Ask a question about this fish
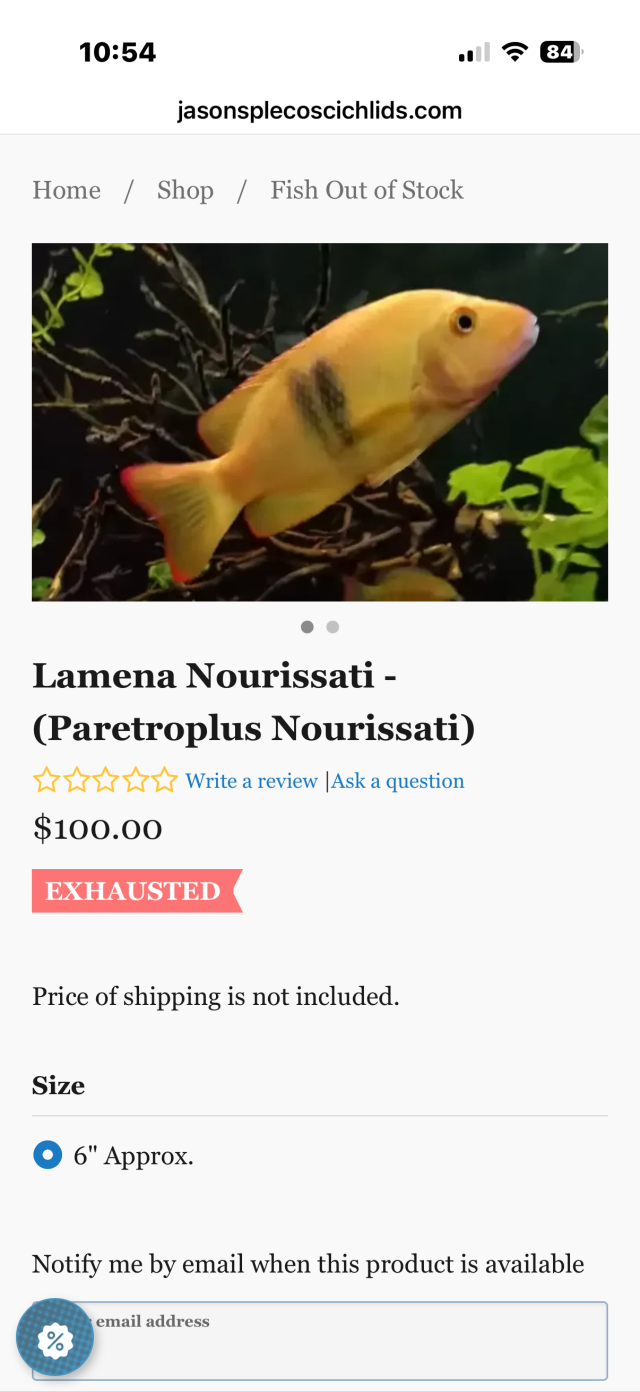640x1392 pixels. [398, 781]
